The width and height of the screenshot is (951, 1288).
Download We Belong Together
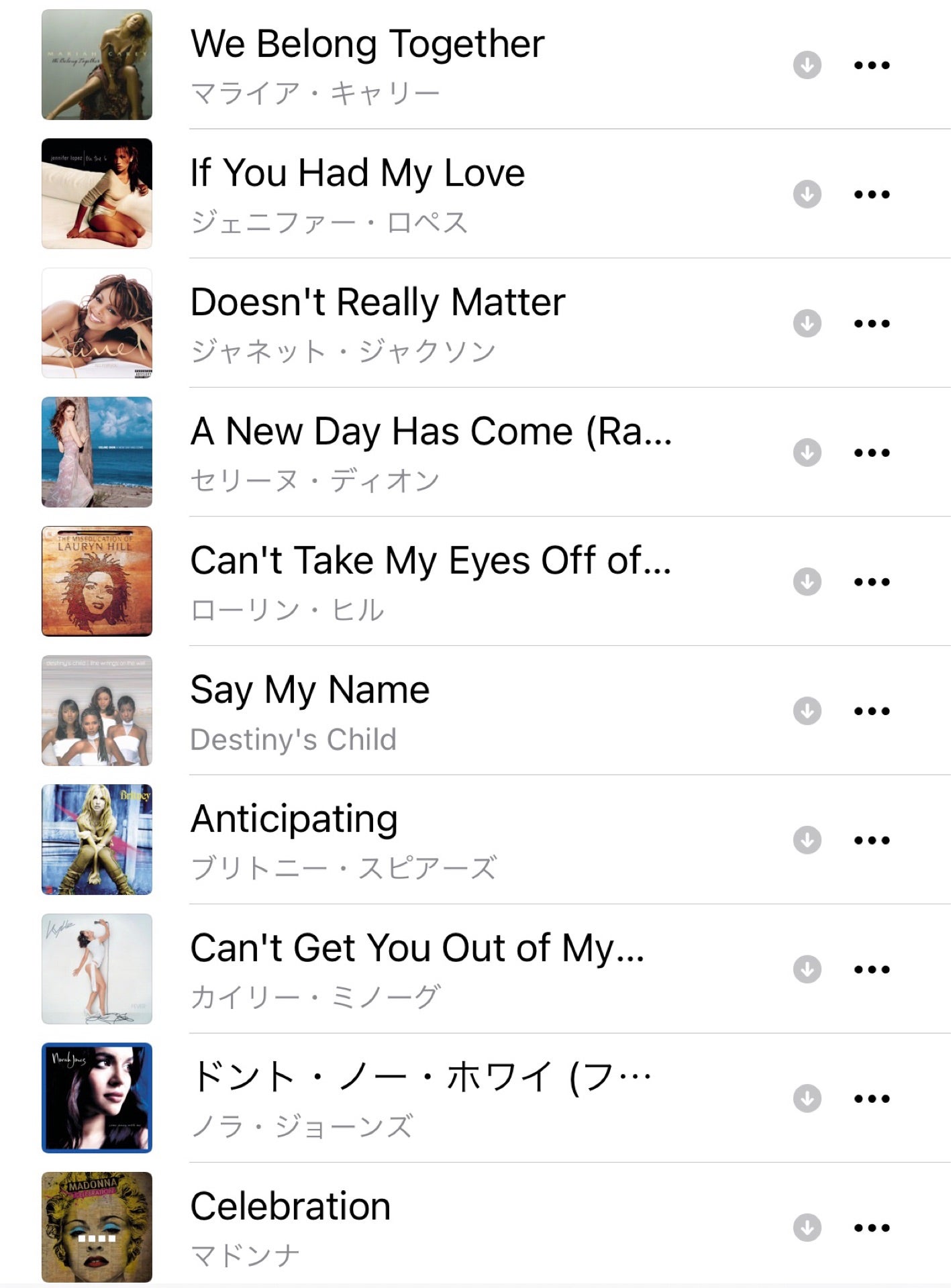coord(807,65)
